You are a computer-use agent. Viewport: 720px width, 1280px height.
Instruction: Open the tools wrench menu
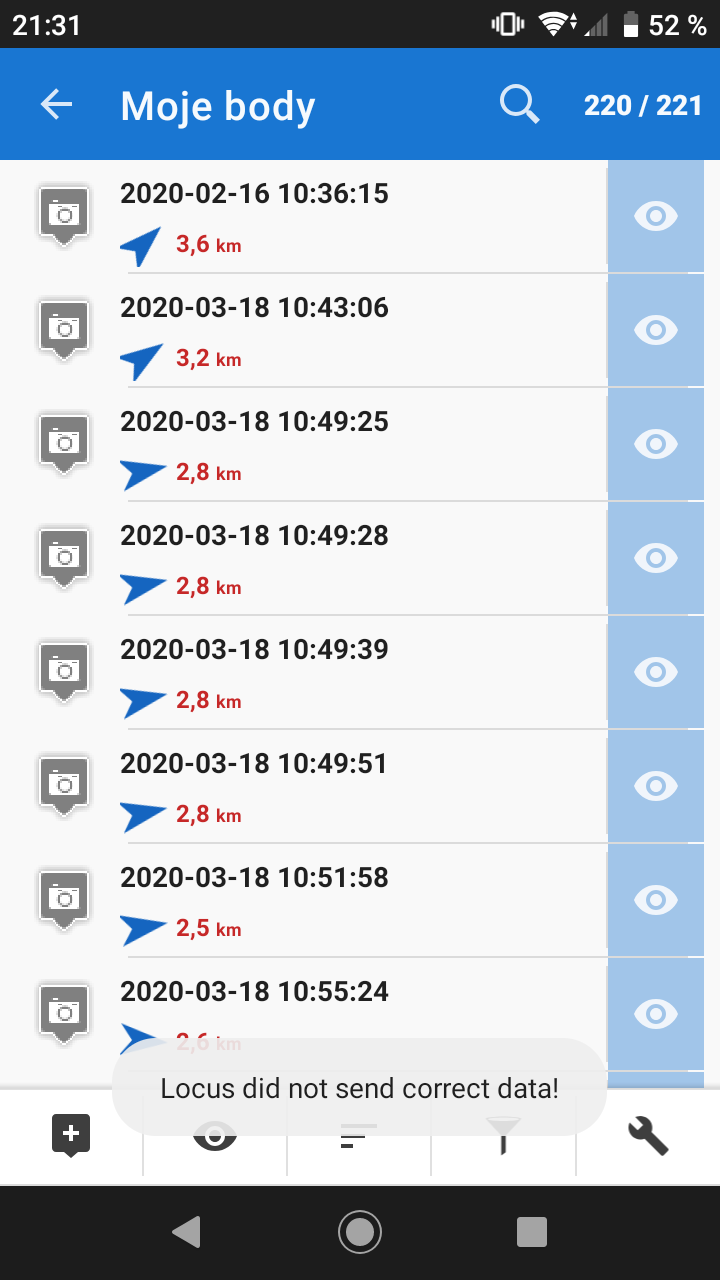click(x=647, y=1135)
